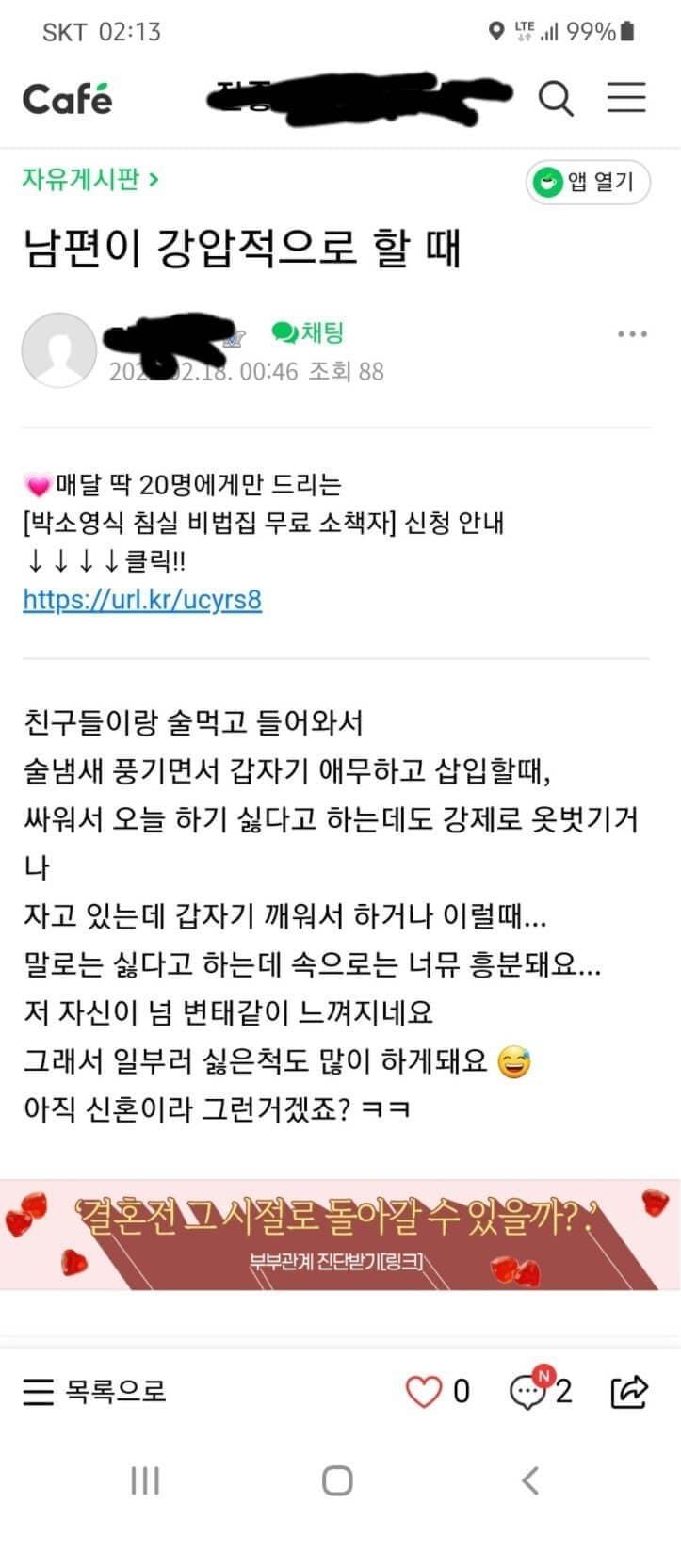Open the post's three-dot options menu

coord(632,334)
